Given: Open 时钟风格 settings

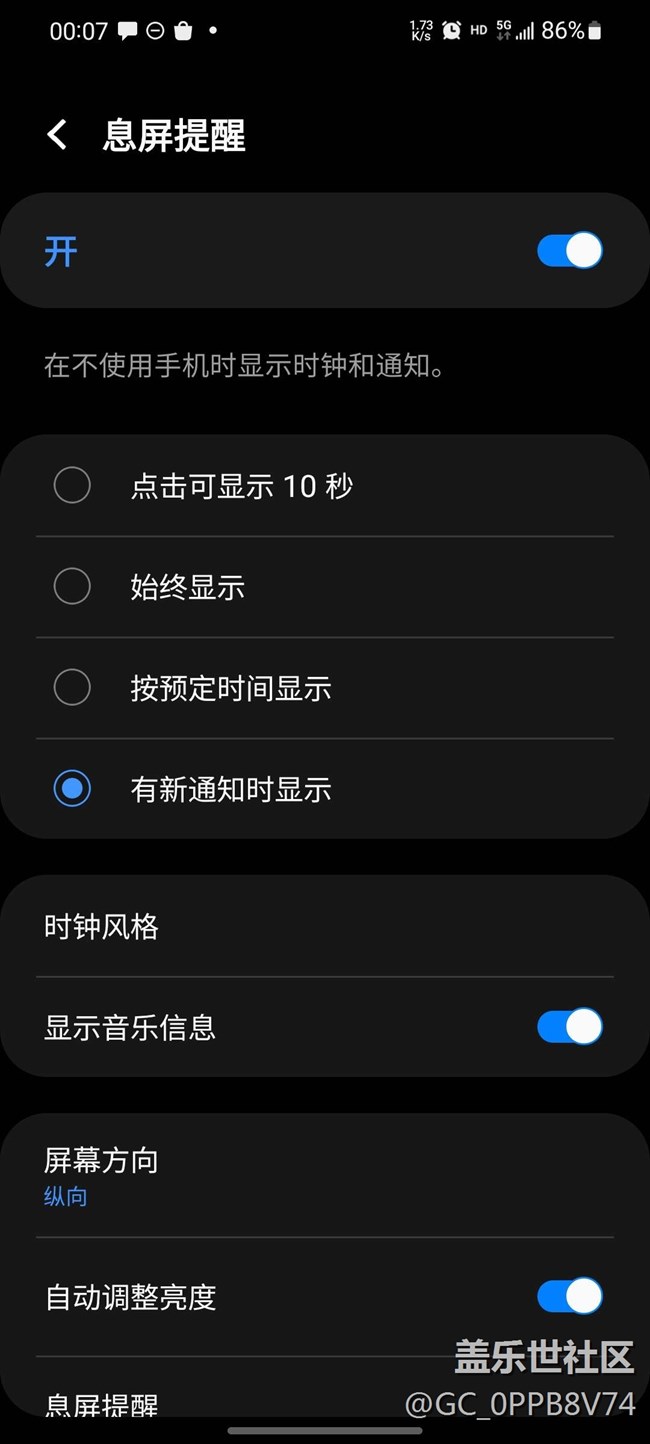Looking at the screenshot, I should click(102, 927).
